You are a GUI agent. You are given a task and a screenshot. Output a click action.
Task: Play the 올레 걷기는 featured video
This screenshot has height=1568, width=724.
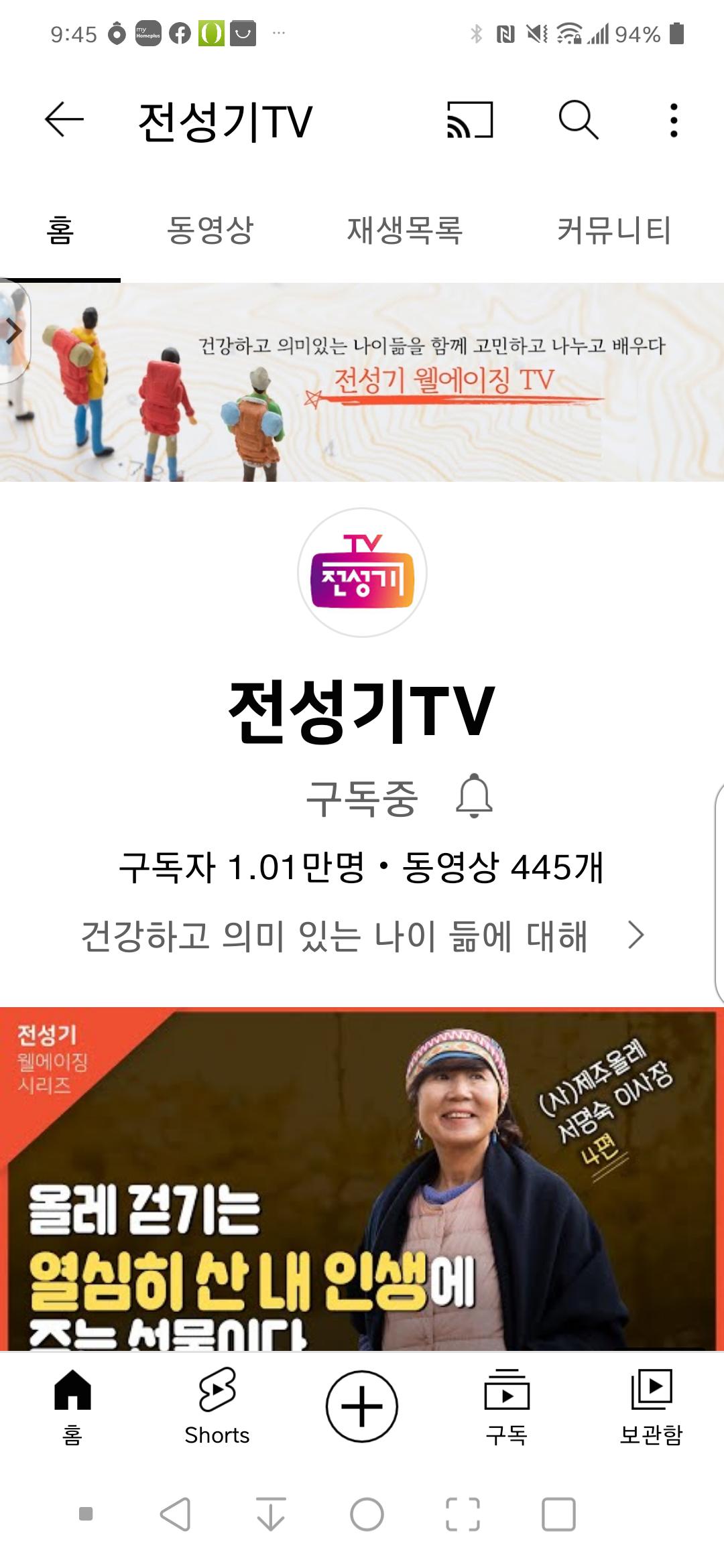[362, 1179]
